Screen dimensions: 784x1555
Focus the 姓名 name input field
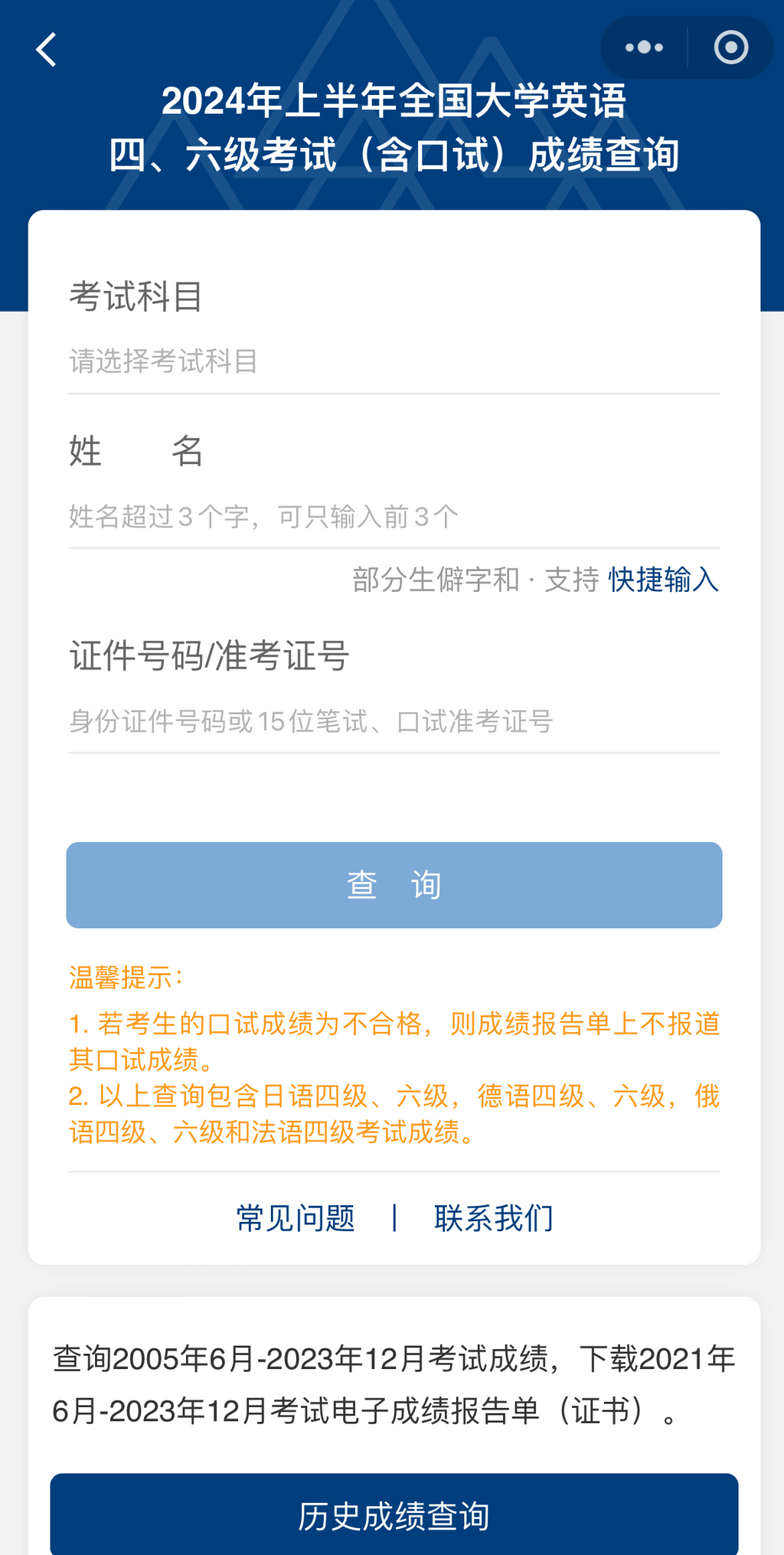click(x=394, y=517)
